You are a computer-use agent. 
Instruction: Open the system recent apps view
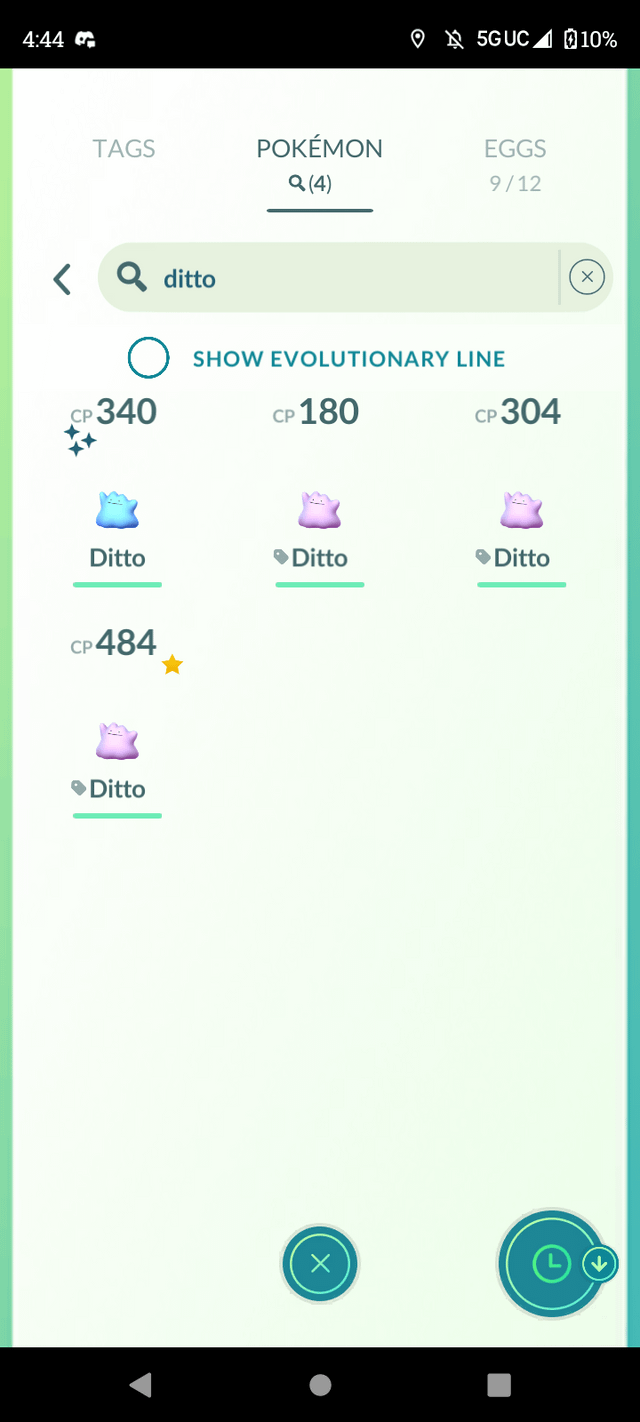(498, 1384)
